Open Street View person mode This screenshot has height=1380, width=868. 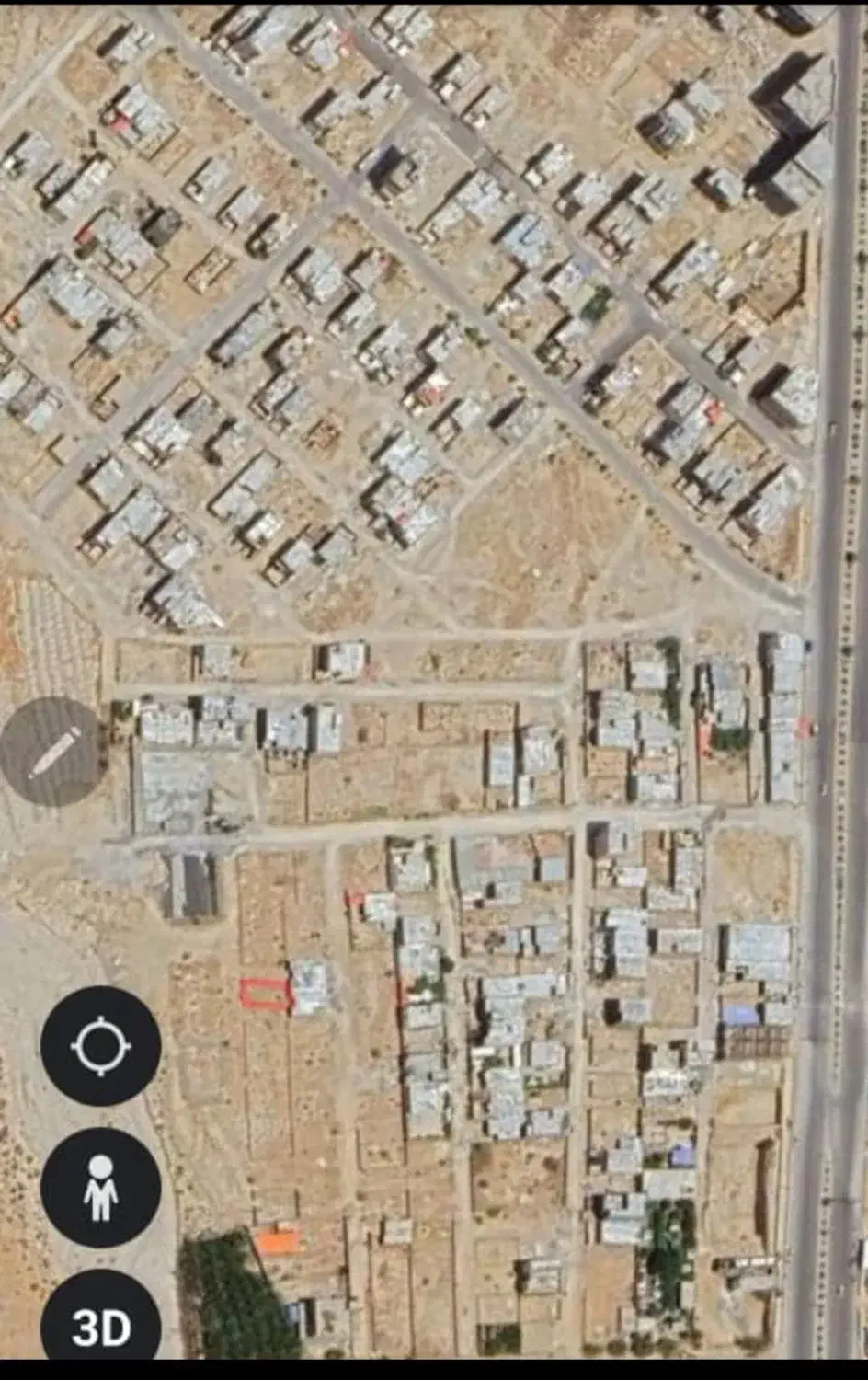100,1188
